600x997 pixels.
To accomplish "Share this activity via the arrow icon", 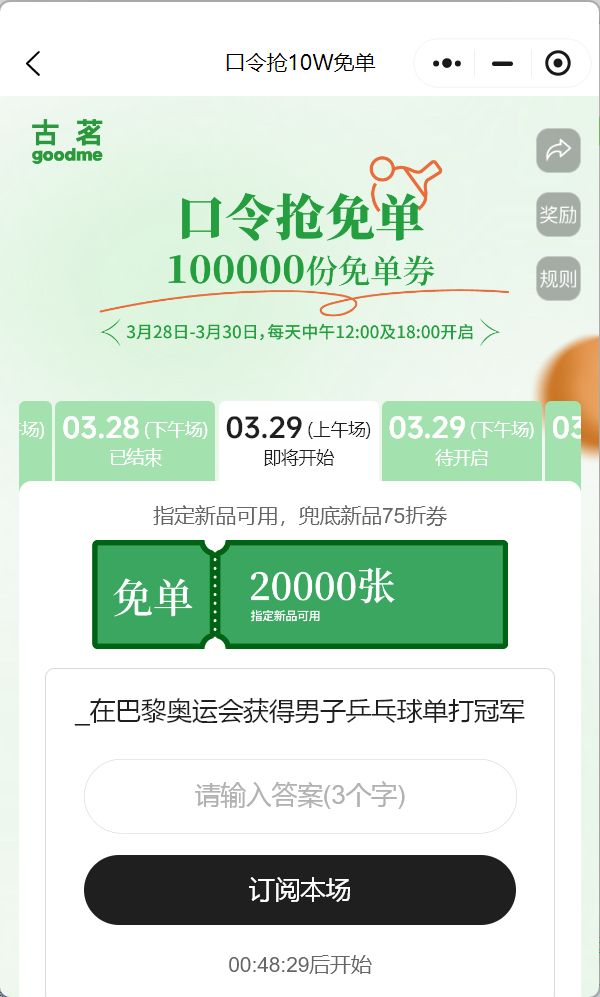I will [x=557, y=150].
